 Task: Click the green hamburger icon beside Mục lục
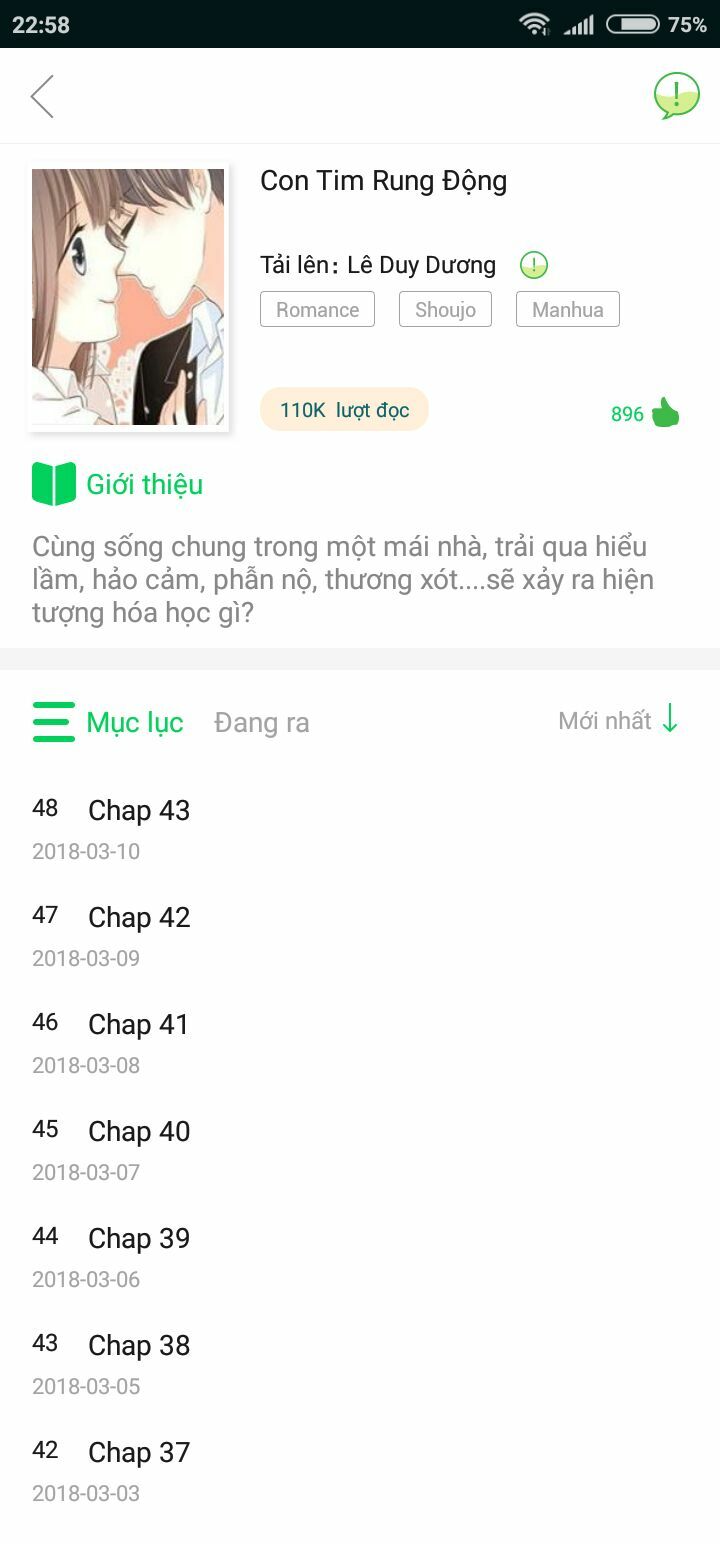tap(53, 721)
